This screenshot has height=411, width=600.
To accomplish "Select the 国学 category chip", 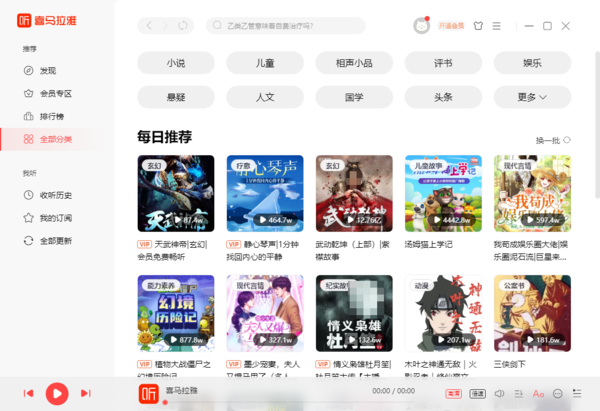I will [354, 97].
